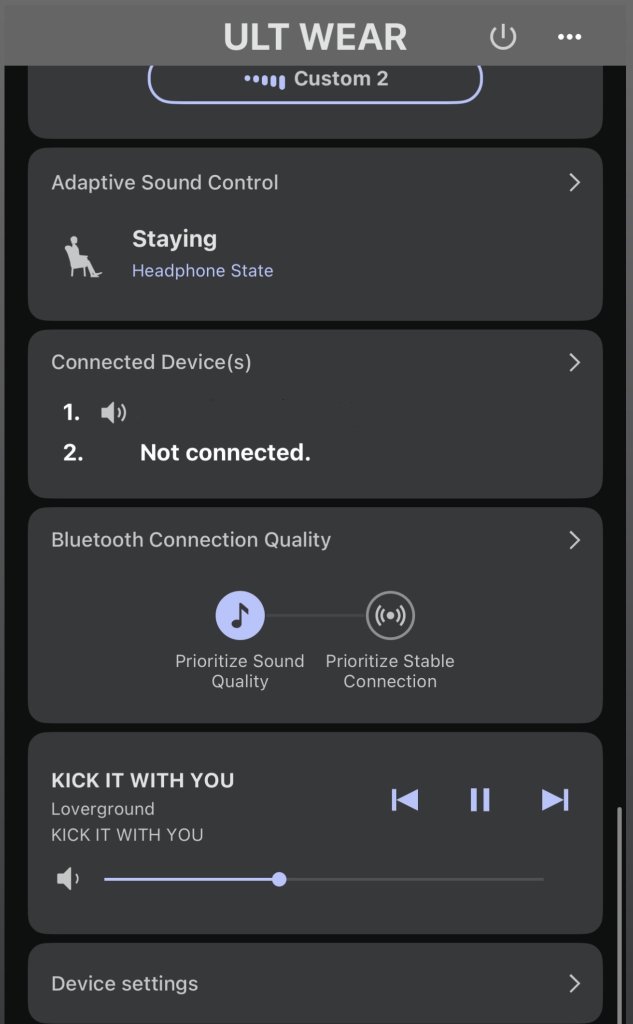This screenshot has height=1024, width=633.
Task: Skip to the next track
Action: 555,799
